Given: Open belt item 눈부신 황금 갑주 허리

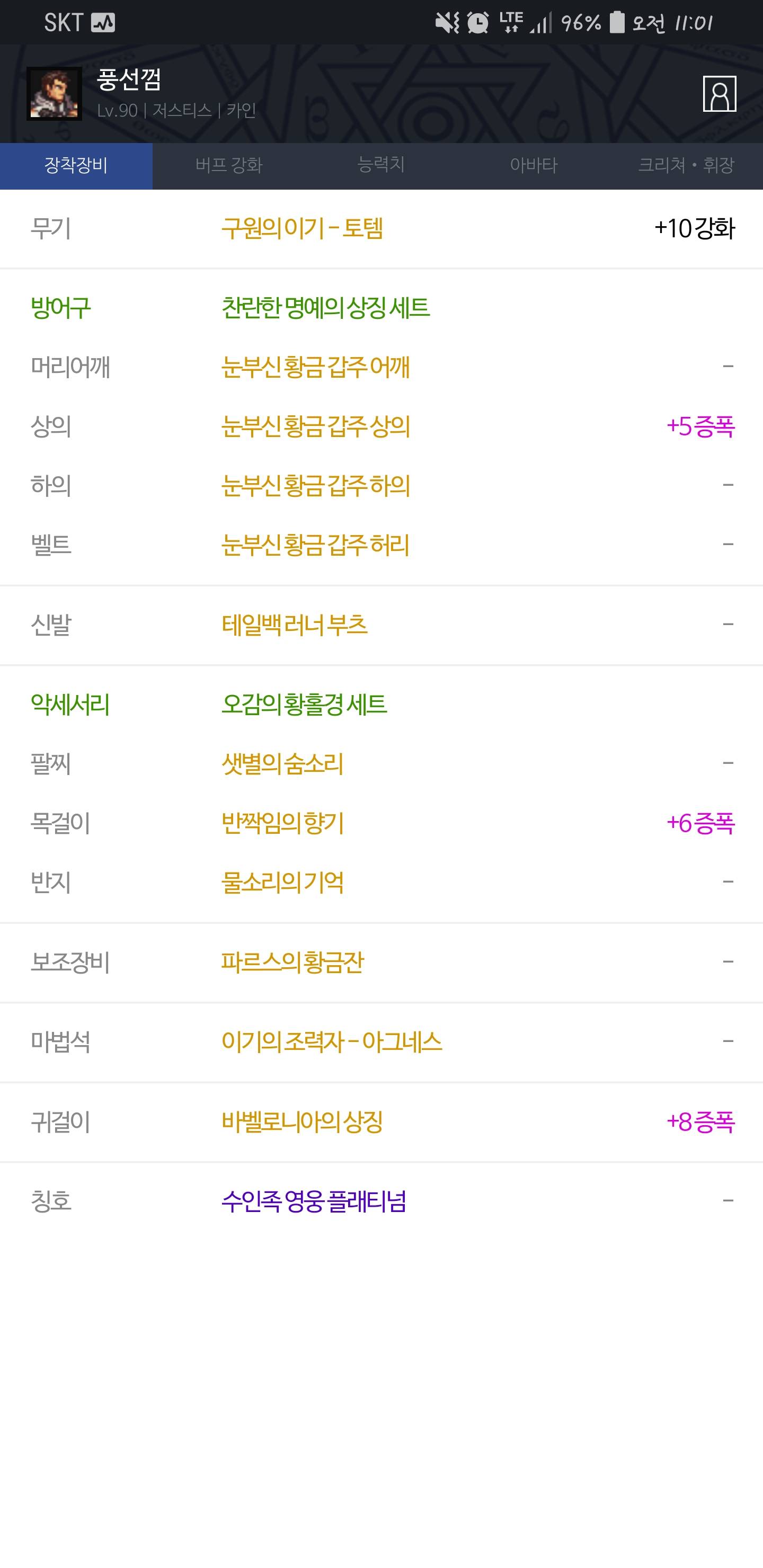Looking at the screenshot, I should point(381,545).
